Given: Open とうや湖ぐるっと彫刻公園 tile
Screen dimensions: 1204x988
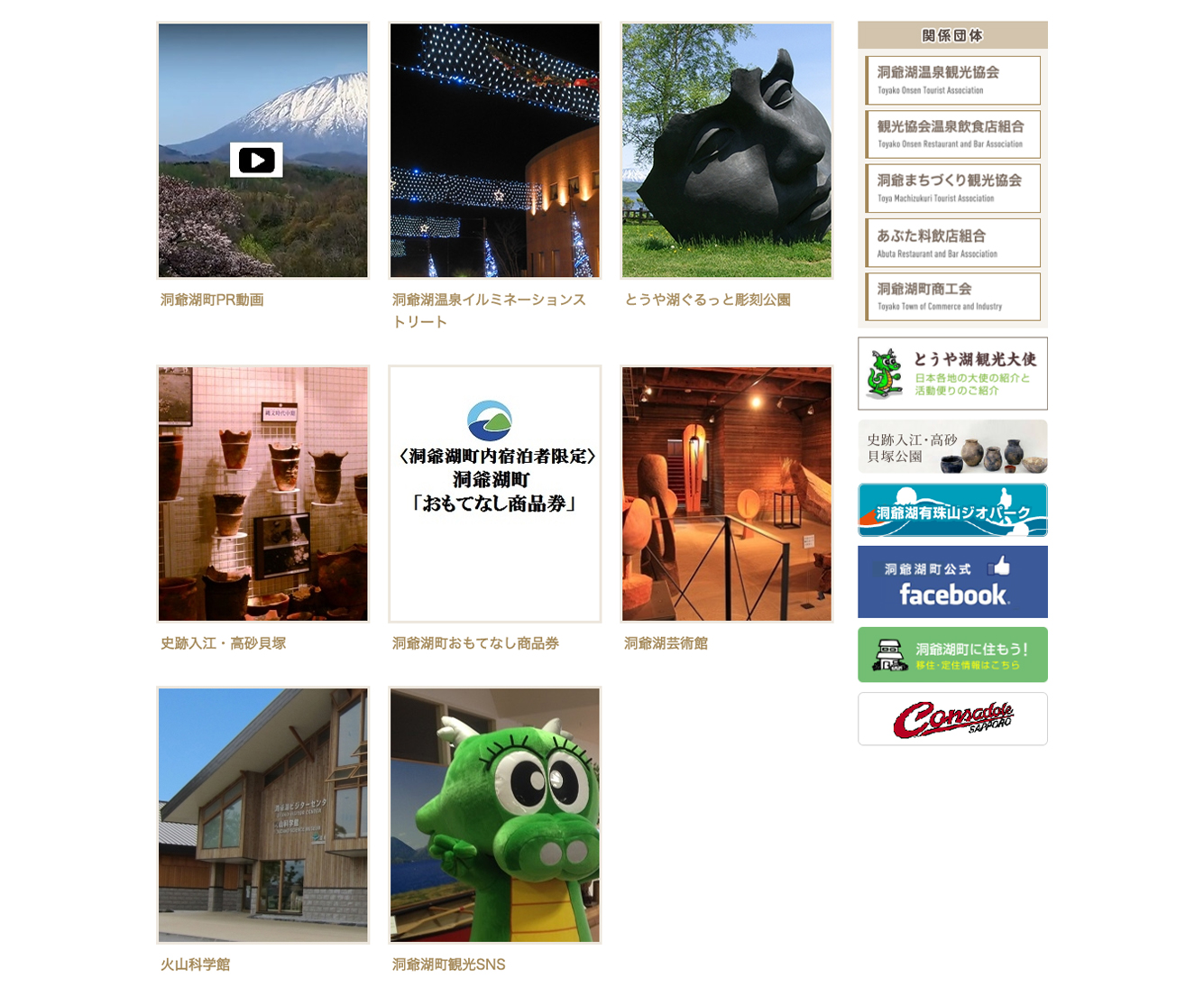Looking at the screenshot, I should (726, 151).
